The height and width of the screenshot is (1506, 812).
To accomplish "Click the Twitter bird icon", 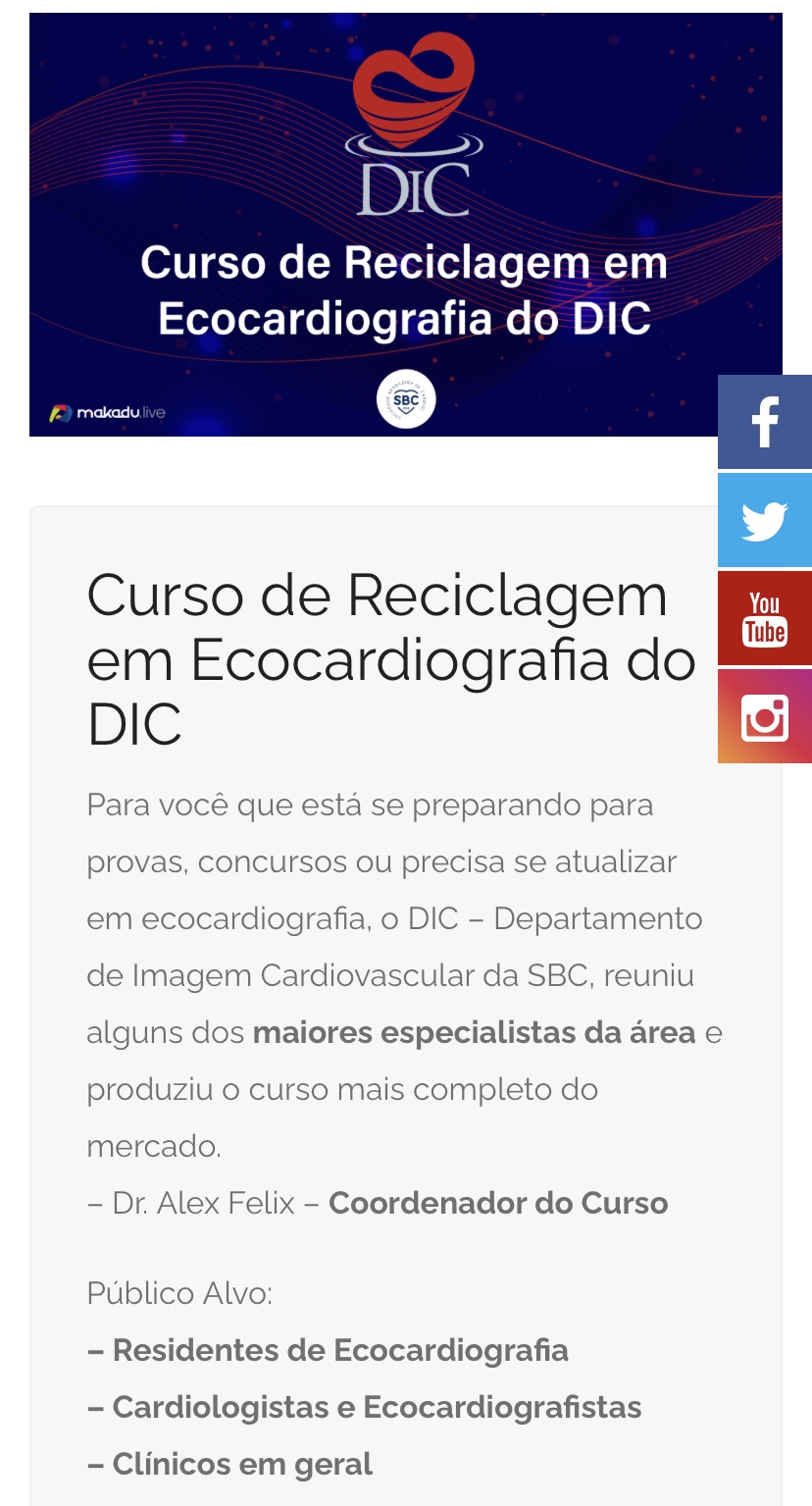I will coord(765,519).
